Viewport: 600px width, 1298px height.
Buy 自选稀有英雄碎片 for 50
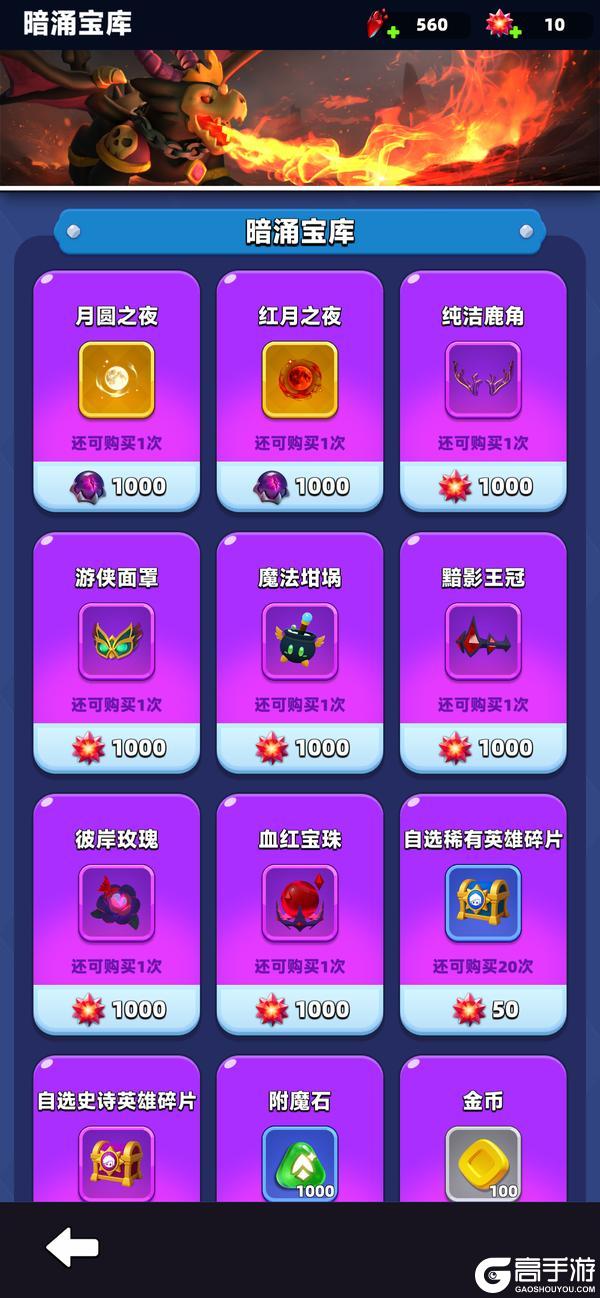[483, 1009]
